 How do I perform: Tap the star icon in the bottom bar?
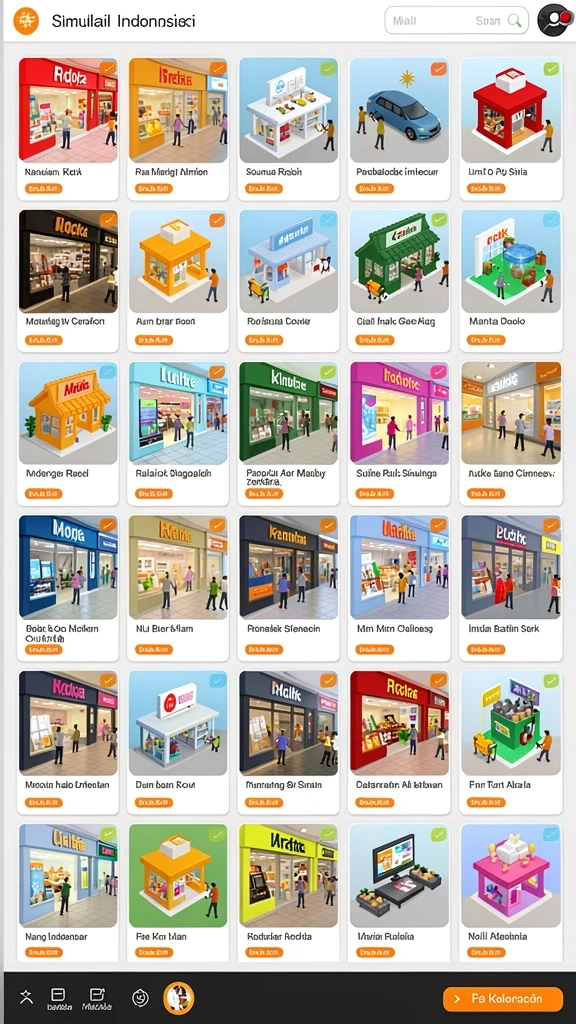tap(26, 997)
